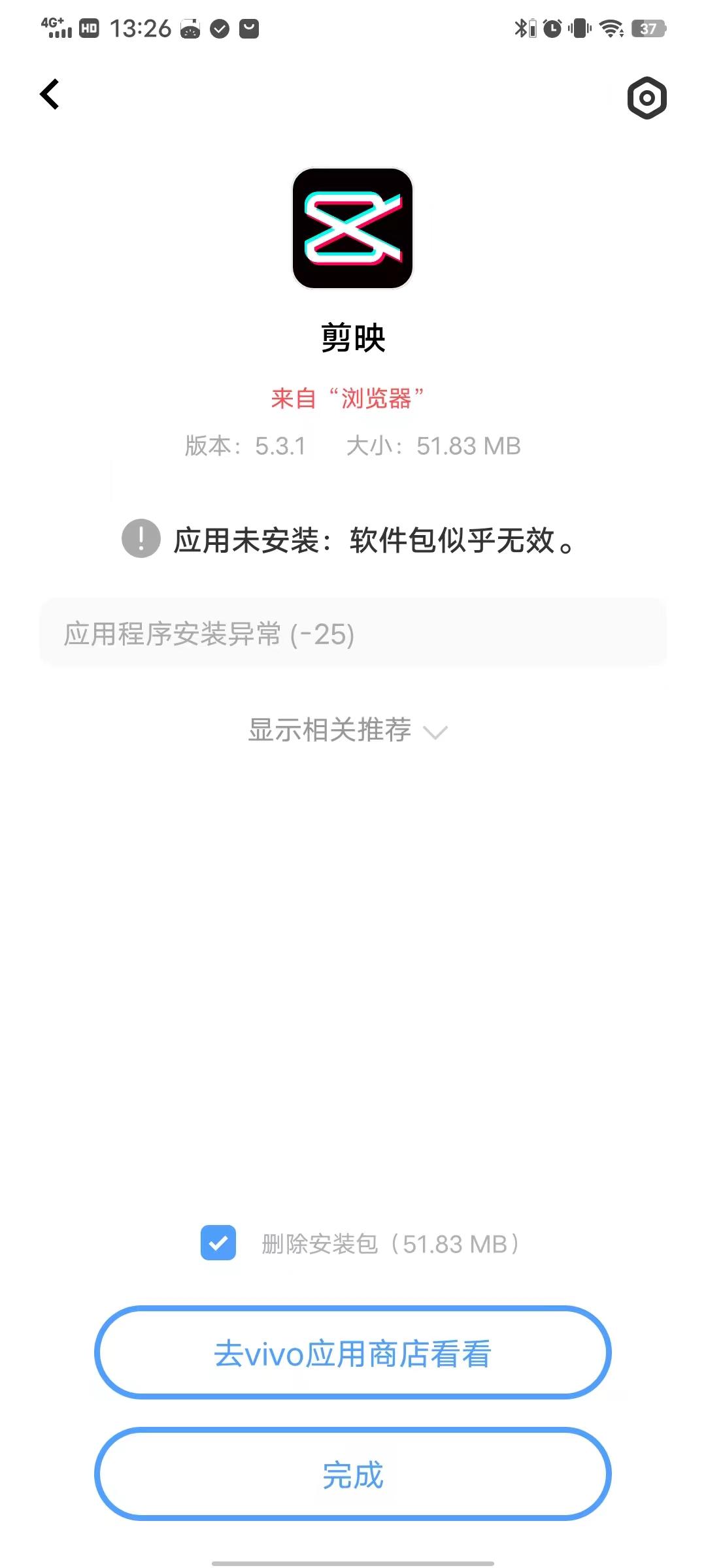Go back using the top-left arrow

[50, 95]
